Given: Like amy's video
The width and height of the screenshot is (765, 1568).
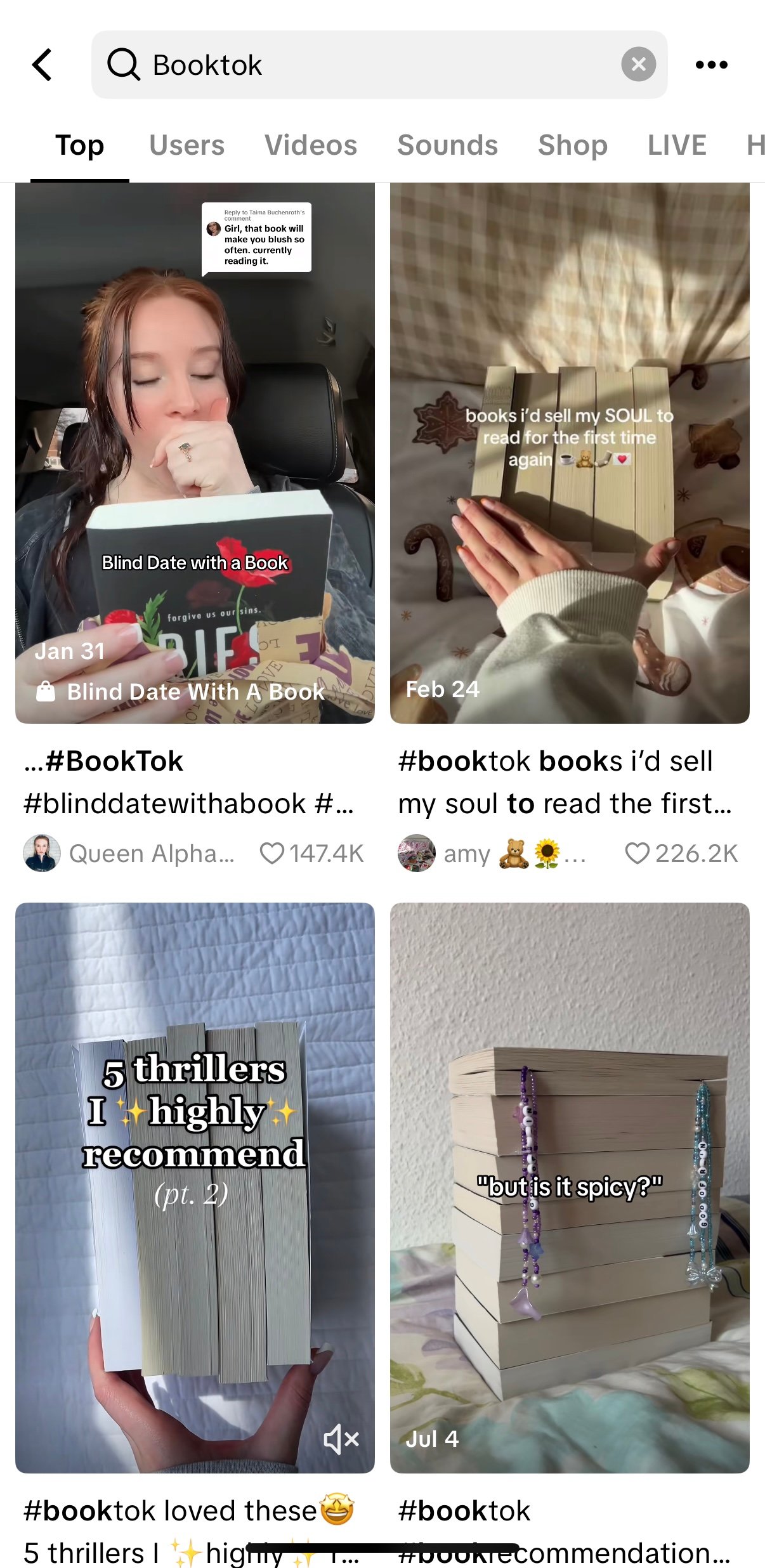Looking at the screenshot, I should pyautogui.click(x=637, y=853).
